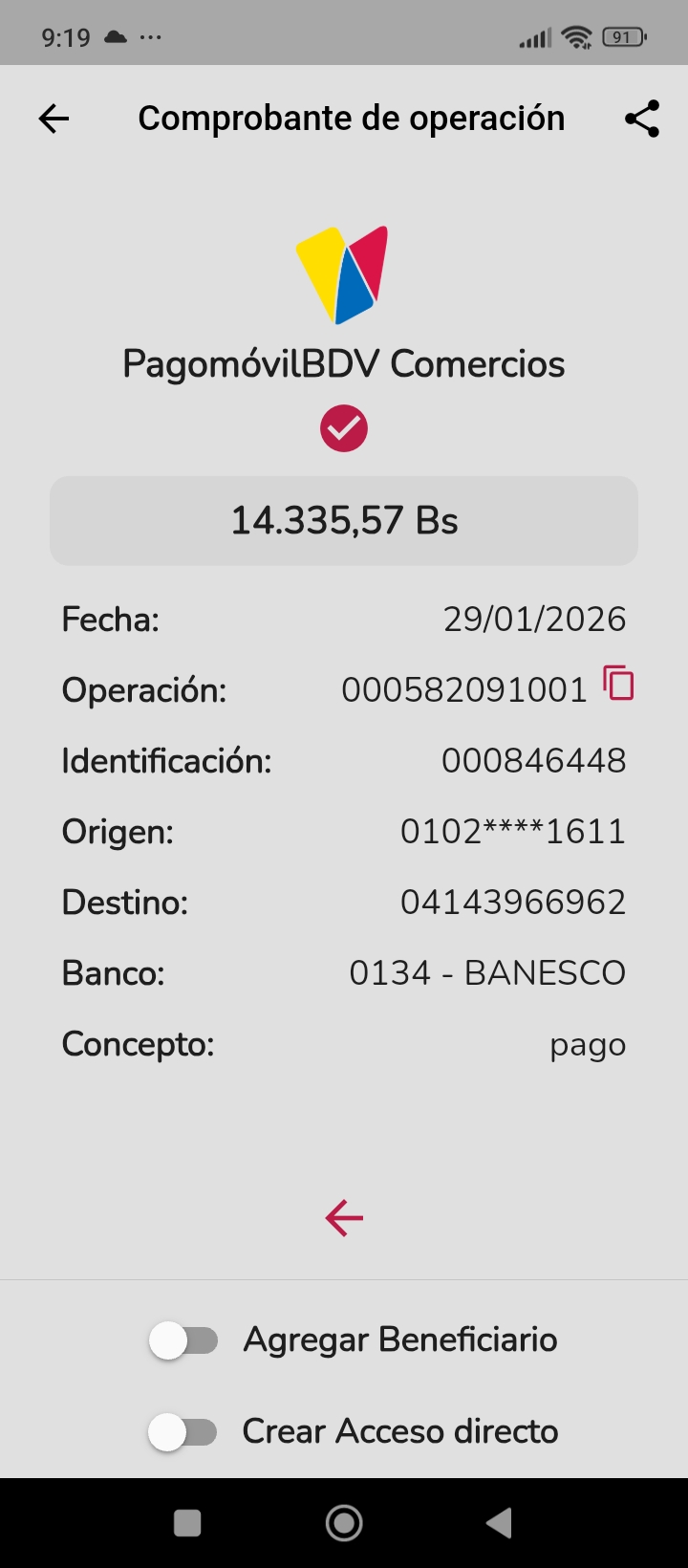Copy the operation number 000582091001
The image size is (688, 1568).
click(618, 685)
